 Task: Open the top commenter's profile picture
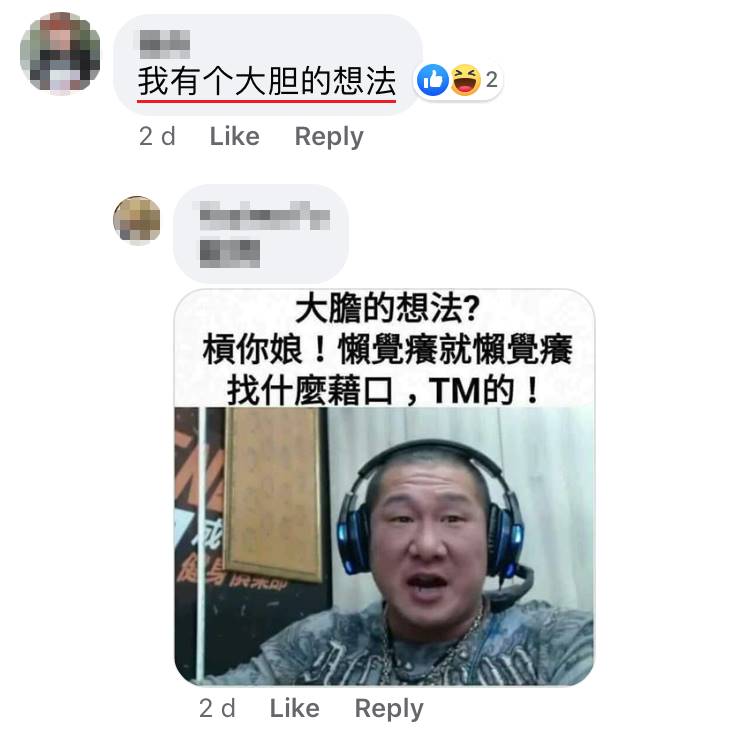pos(61,53)
